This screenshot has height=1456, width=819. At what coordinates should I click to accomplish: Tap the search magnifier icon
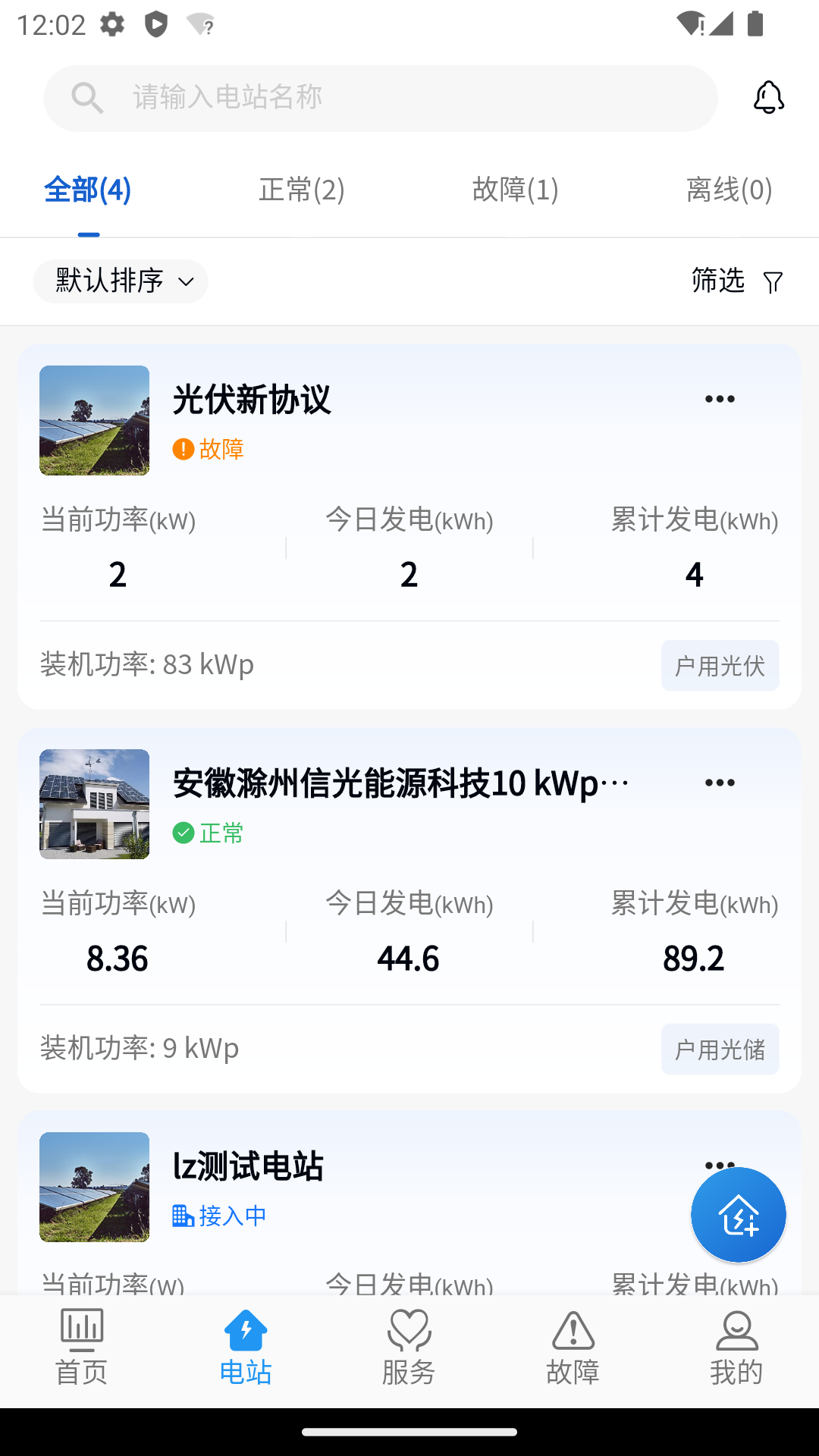(88, 97)
